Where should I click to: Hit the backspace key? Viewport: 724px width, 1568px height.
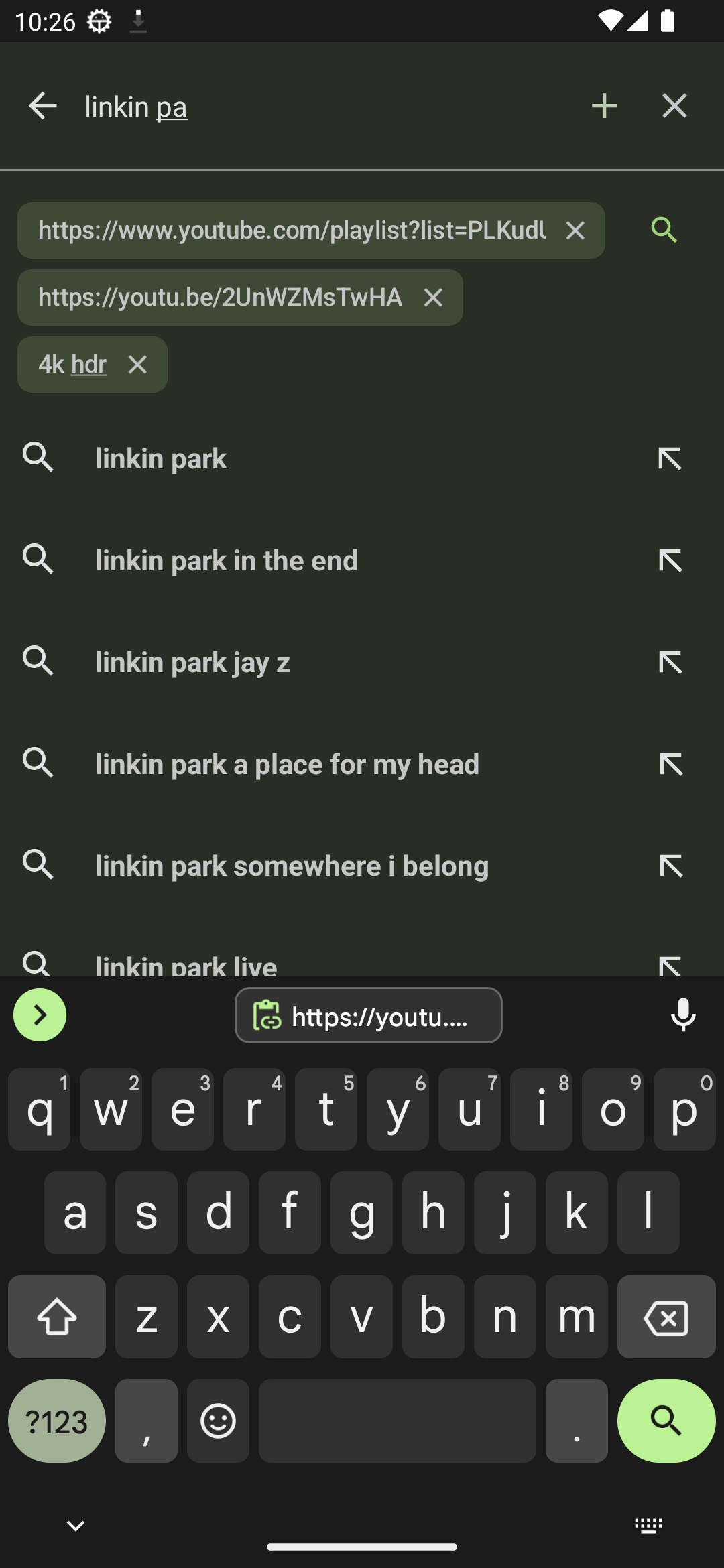[666, 1317]
